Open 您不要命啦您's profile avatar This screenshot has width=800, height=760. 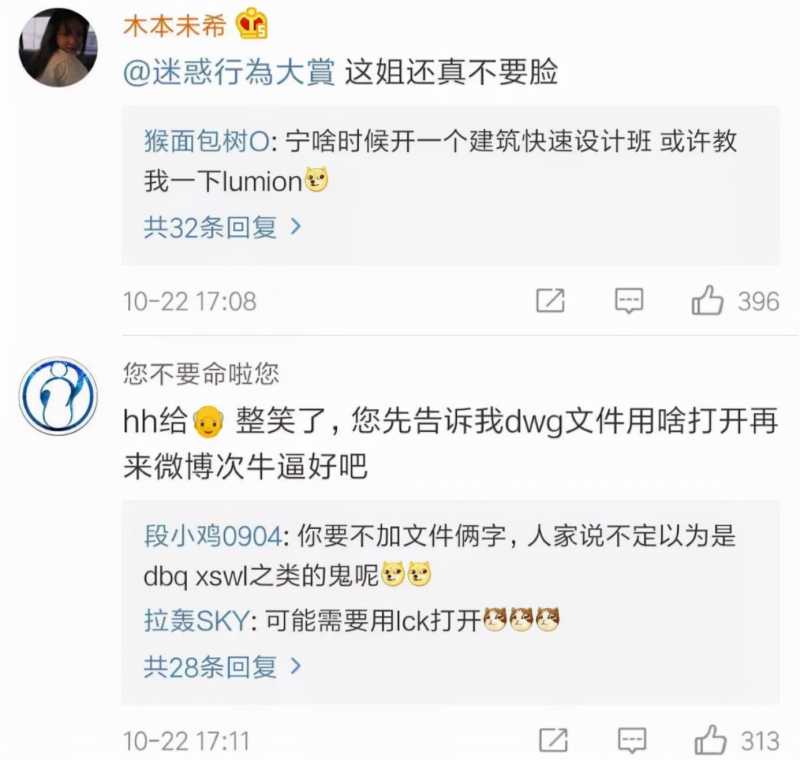[57, 396]
